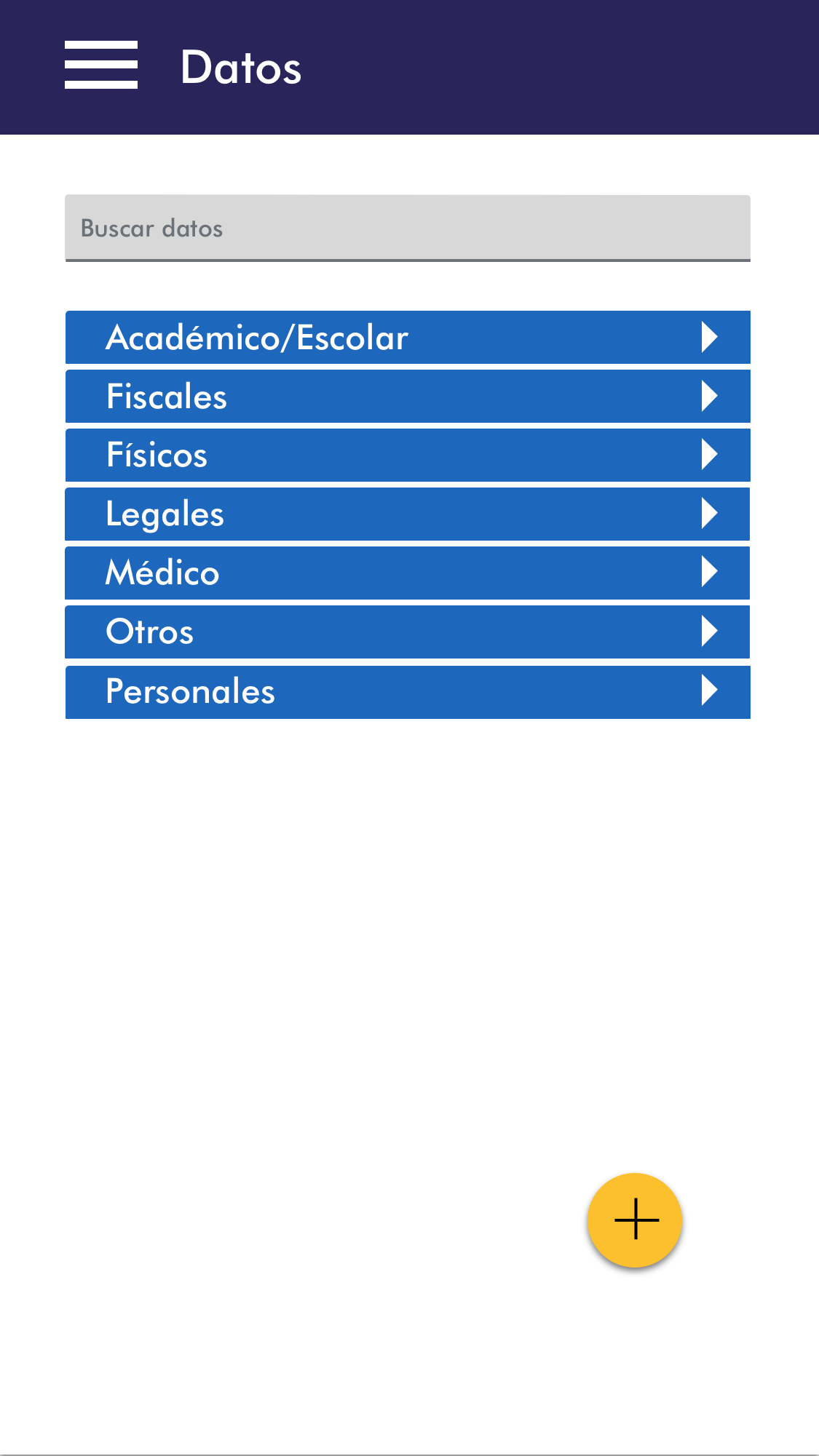
Task: Open the hamburger drawer menu
Action: point(101,65)
